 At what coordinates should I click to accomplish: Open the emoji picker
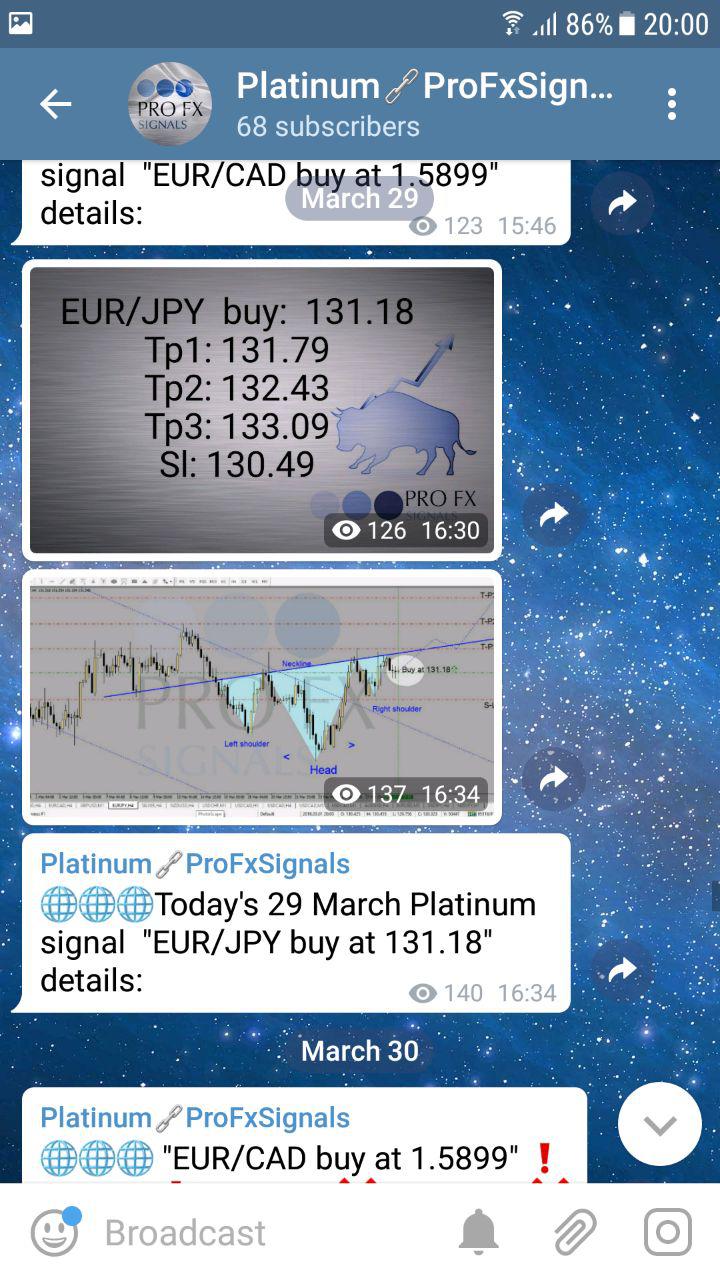click(54, 1232)
